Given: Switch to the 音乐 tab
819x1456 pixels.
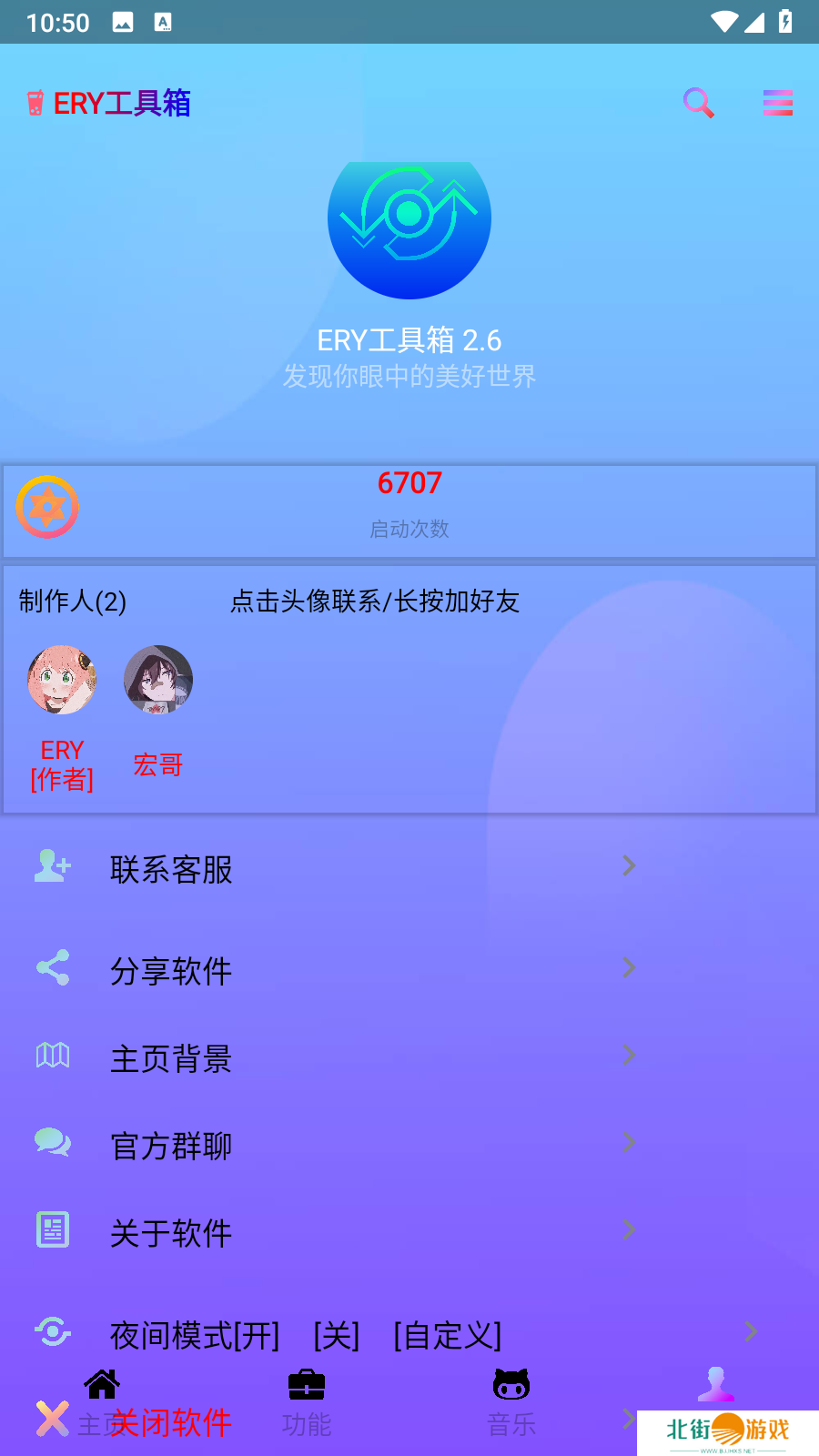Looking at the screenshot, I should 511,1402.
